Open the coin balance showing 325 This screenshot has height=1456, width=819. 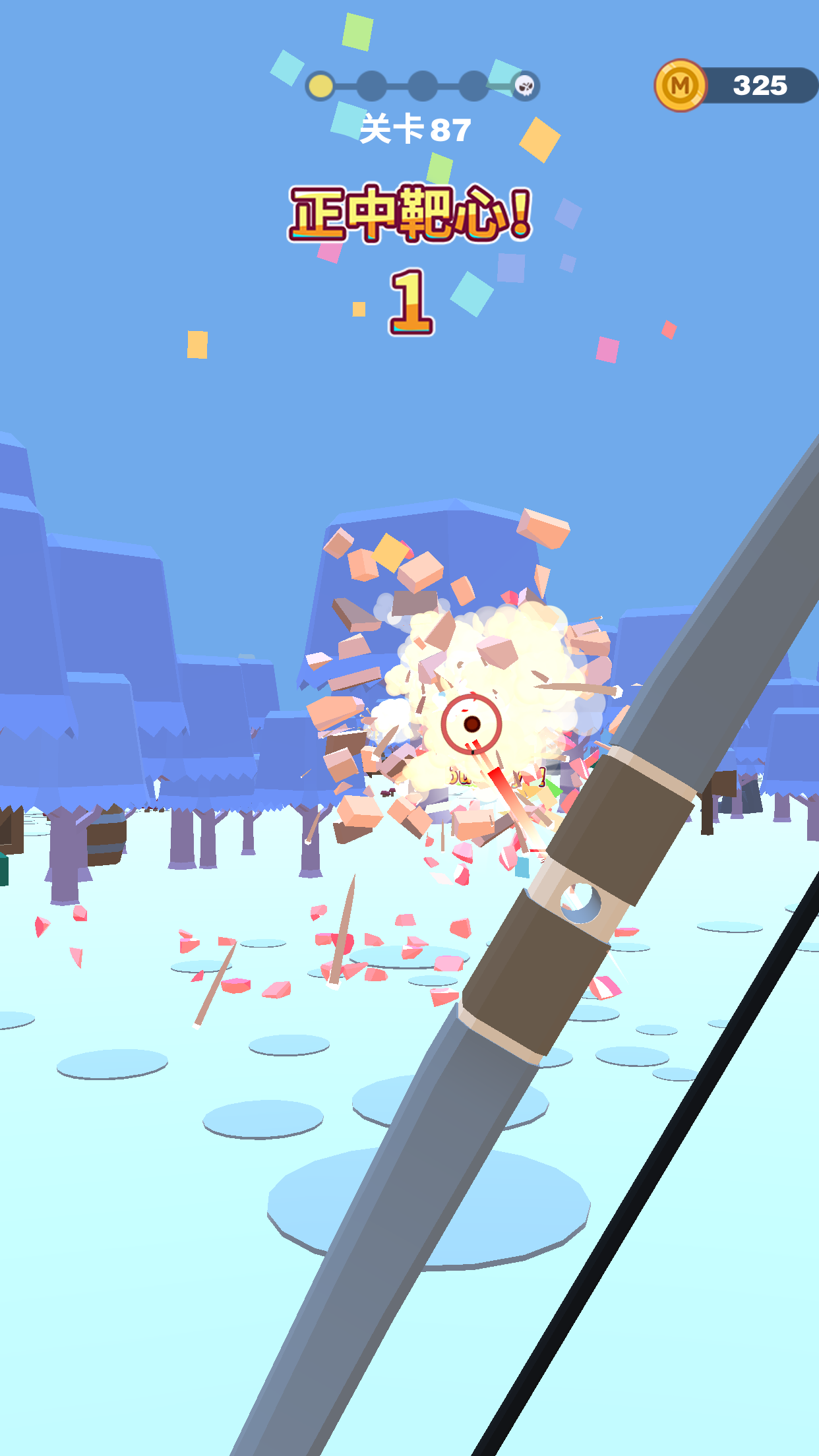click(x=737, y=86)
